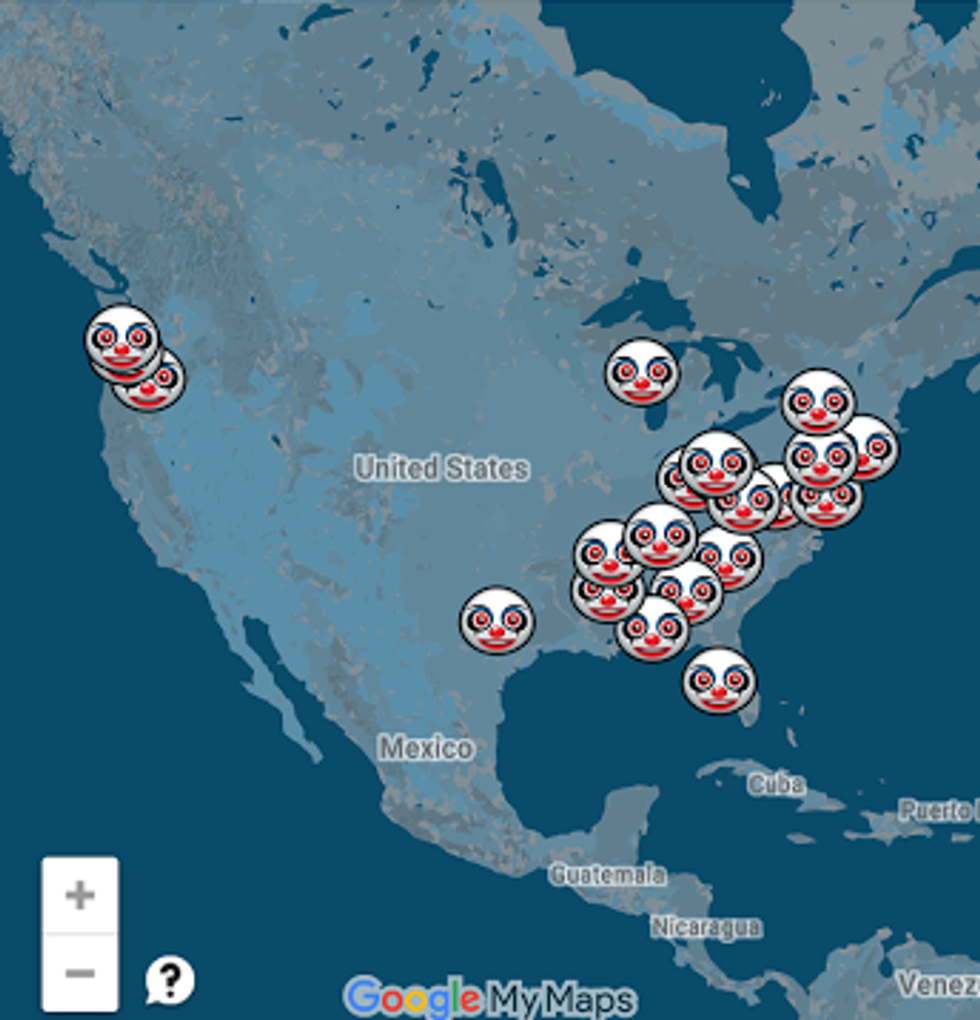Zoom out of the map
Viewport: 980px width, 1020px height.
coord(80,972)
